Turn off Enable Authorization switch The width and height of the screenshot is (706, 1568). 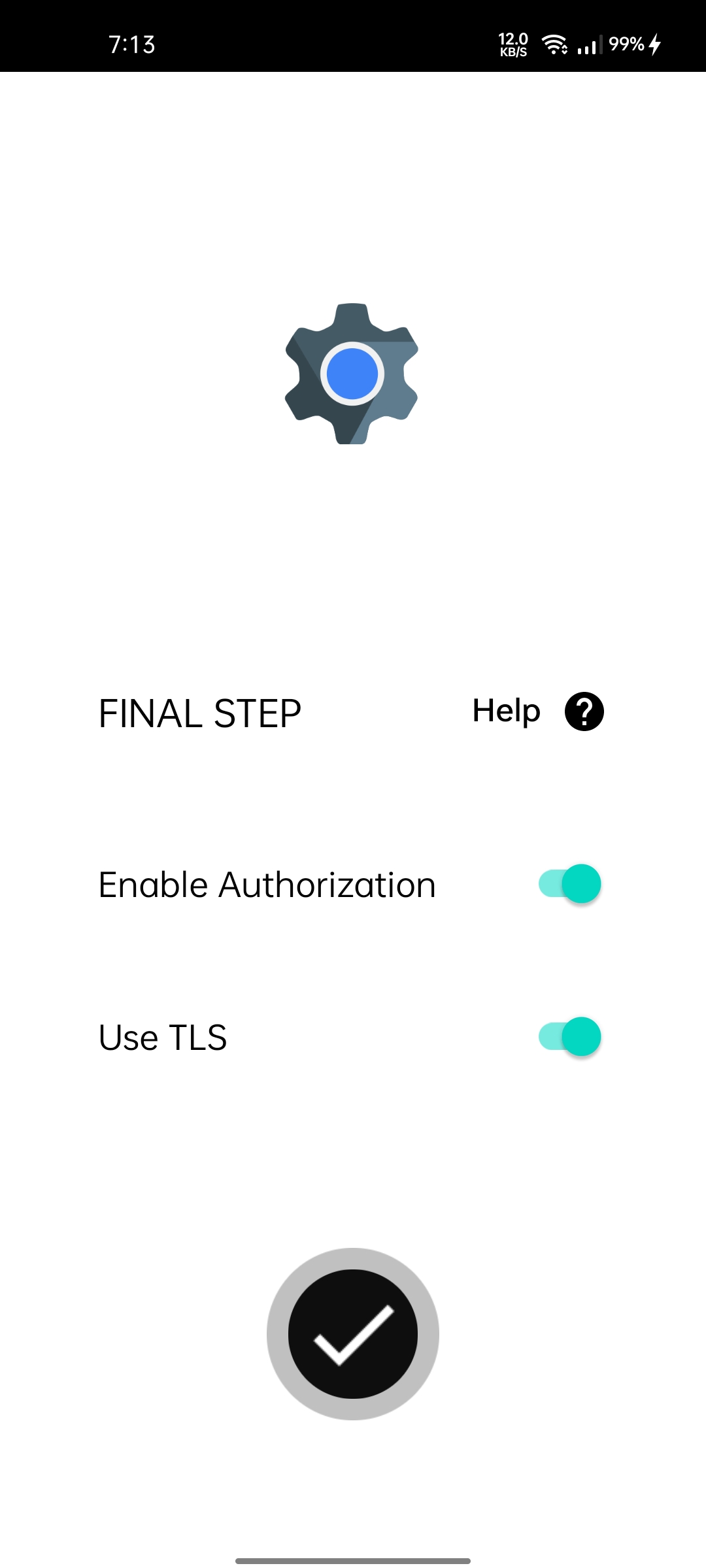570,884
